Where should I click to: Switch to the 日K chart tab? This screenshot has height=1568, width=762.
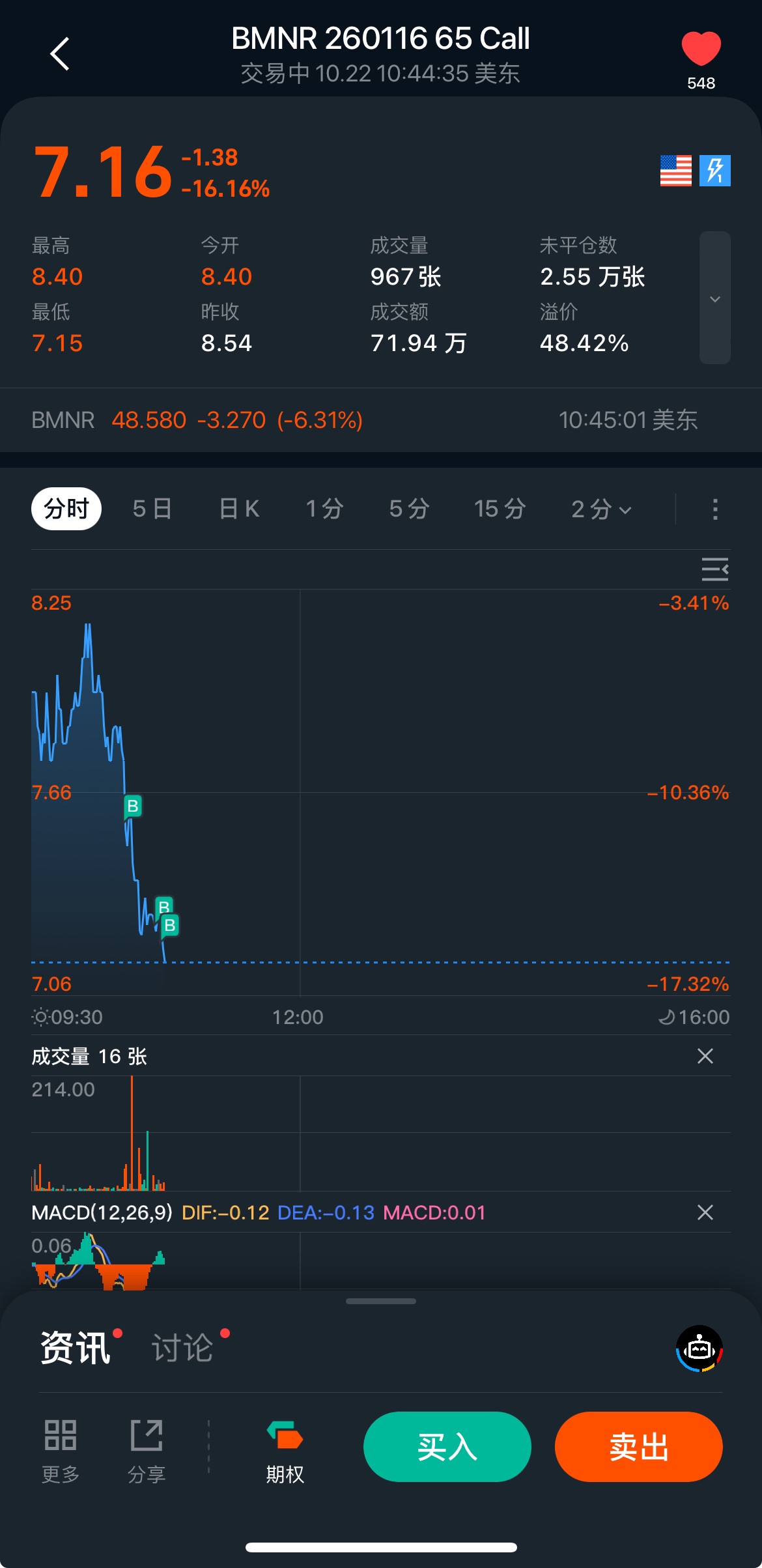click(x=240, y=509)
